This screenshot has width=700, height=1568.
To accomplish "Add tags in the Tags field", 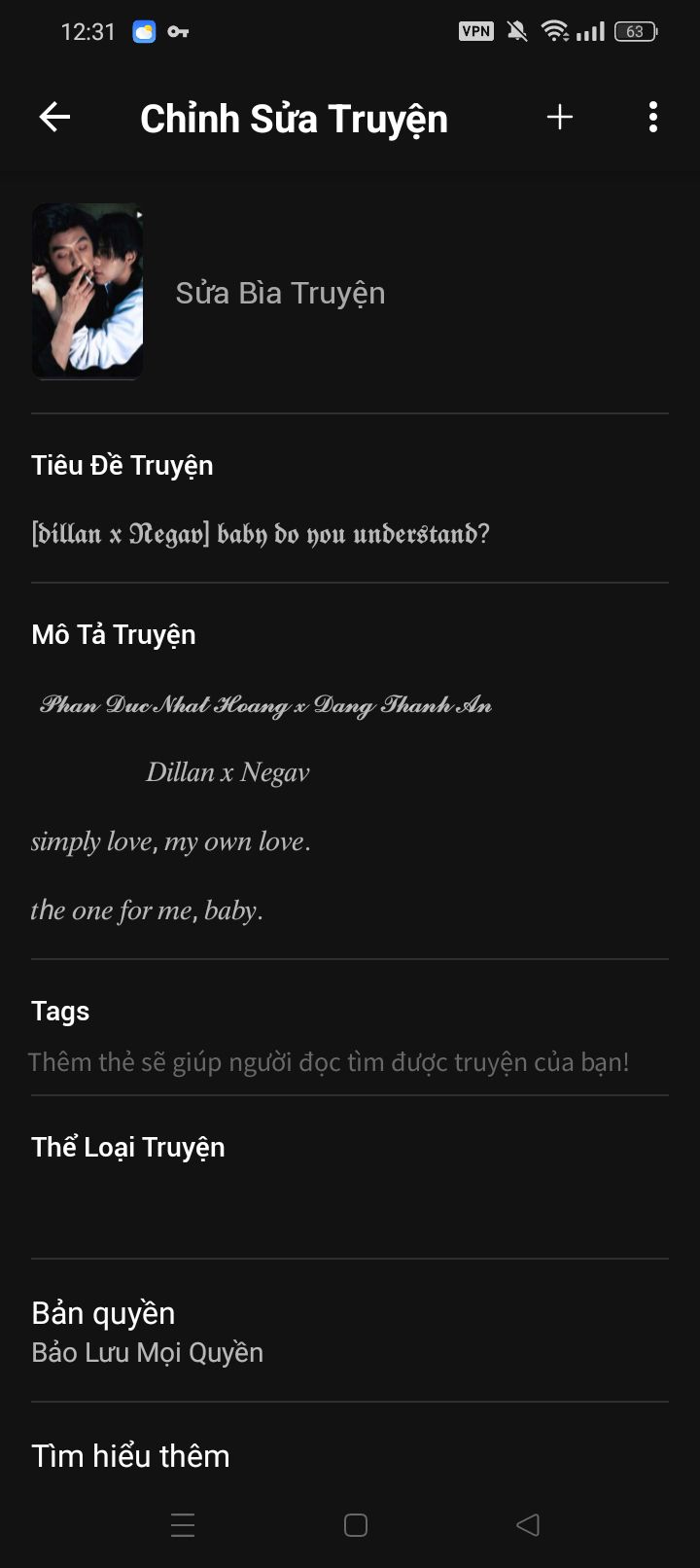I will click(x=329, y=1062).
